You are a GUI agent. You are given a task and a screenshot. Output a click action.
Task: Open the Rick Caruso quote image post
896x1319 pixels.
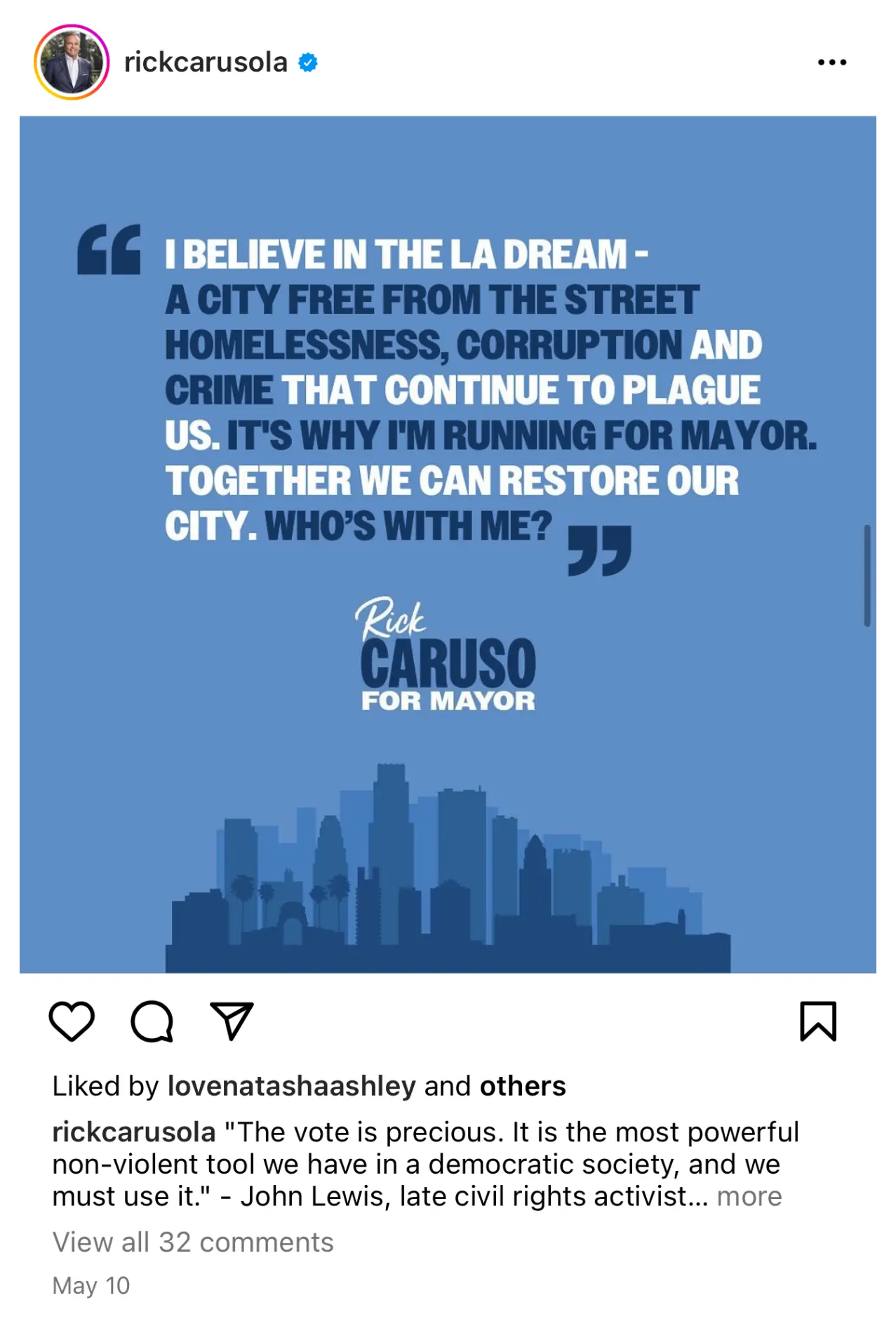click(448, 544)
